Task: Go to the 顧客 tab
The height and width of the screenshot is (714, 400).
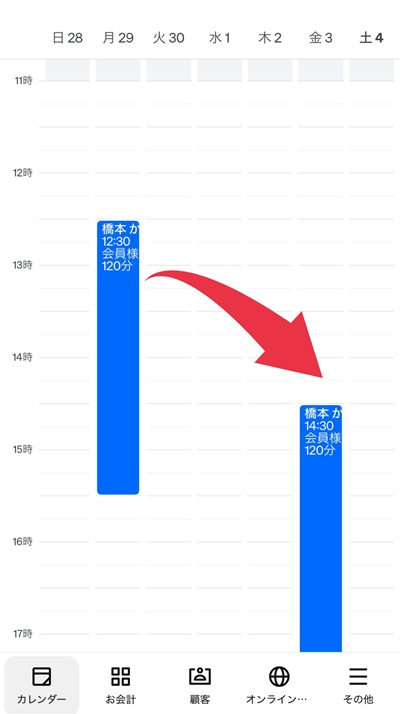Action: click(x=200, y=685)
